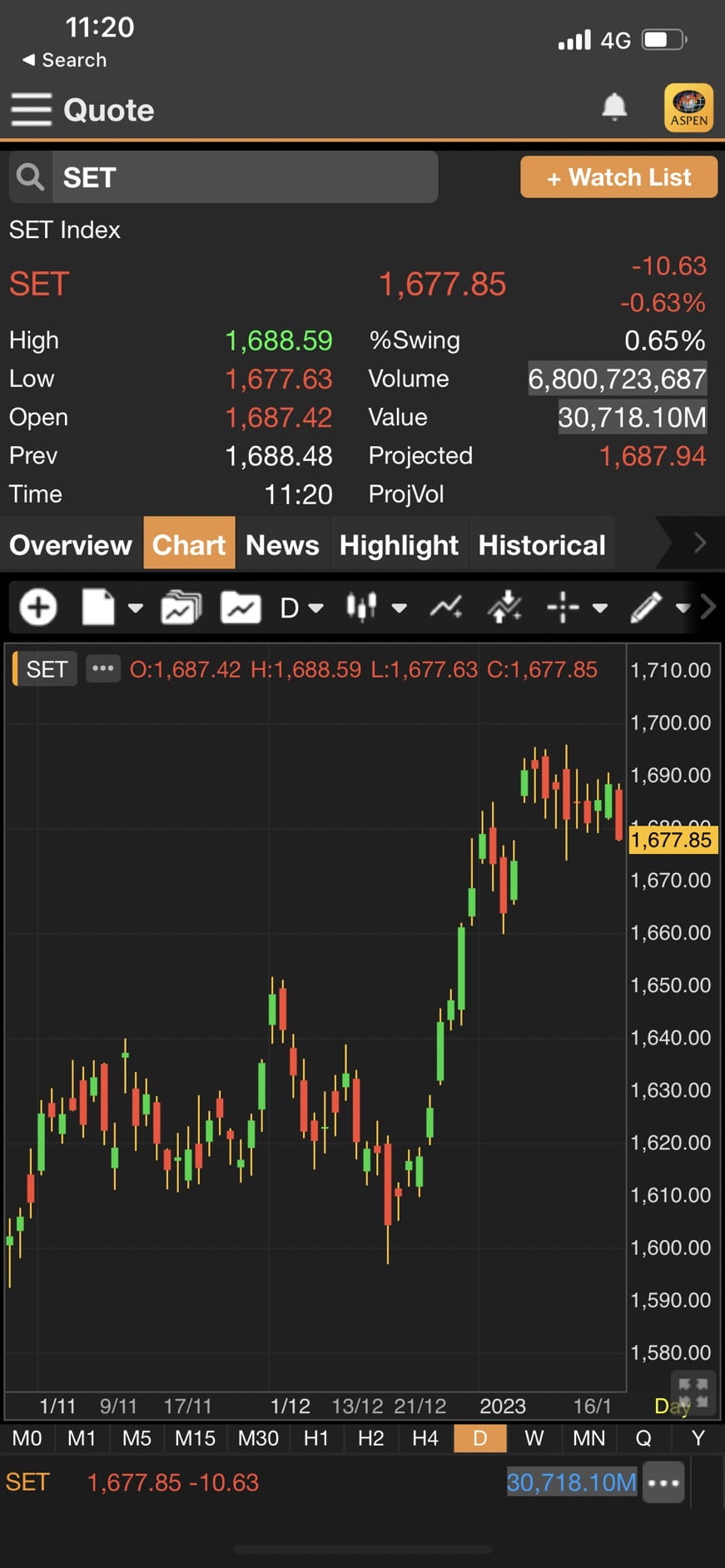This screenshot has height=1568, width=725.
Task: Open the Historical tab
Action: (x=542, y=545)
